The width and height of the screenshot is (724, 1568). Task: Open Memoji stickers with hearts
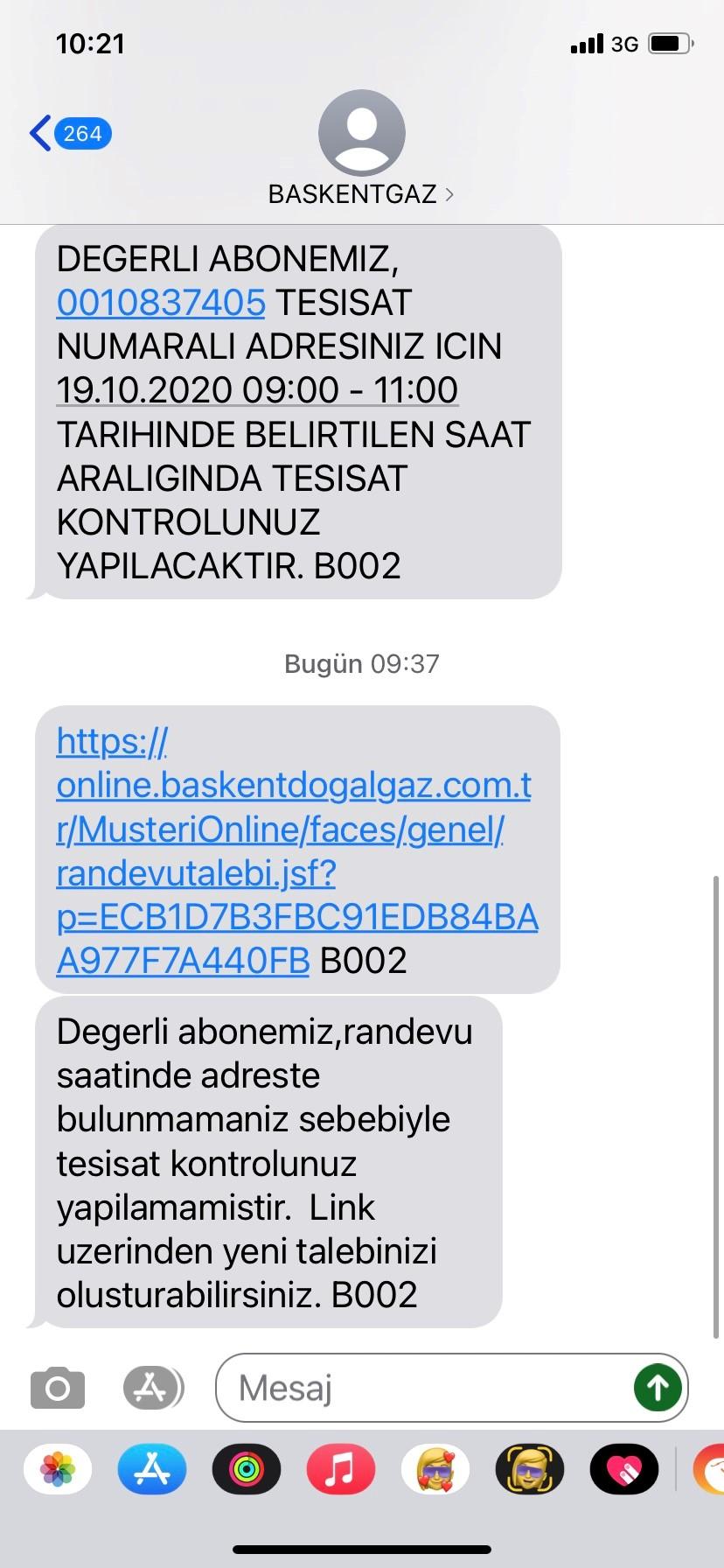click(x=435, y=1469)
